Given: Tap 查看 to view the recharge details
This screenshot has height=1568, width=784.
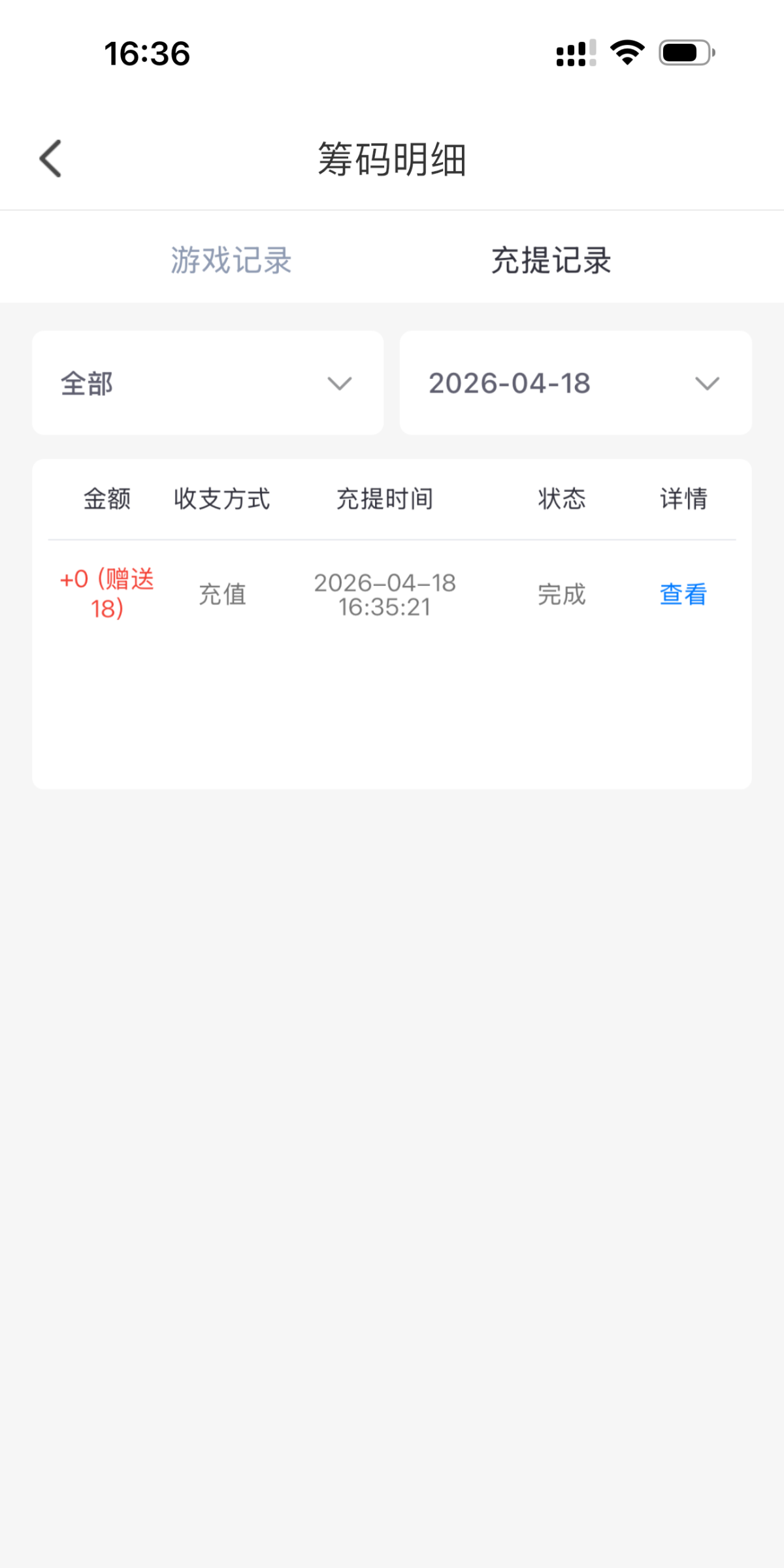Looking at the screenshot, I should (x=683, y=595).
